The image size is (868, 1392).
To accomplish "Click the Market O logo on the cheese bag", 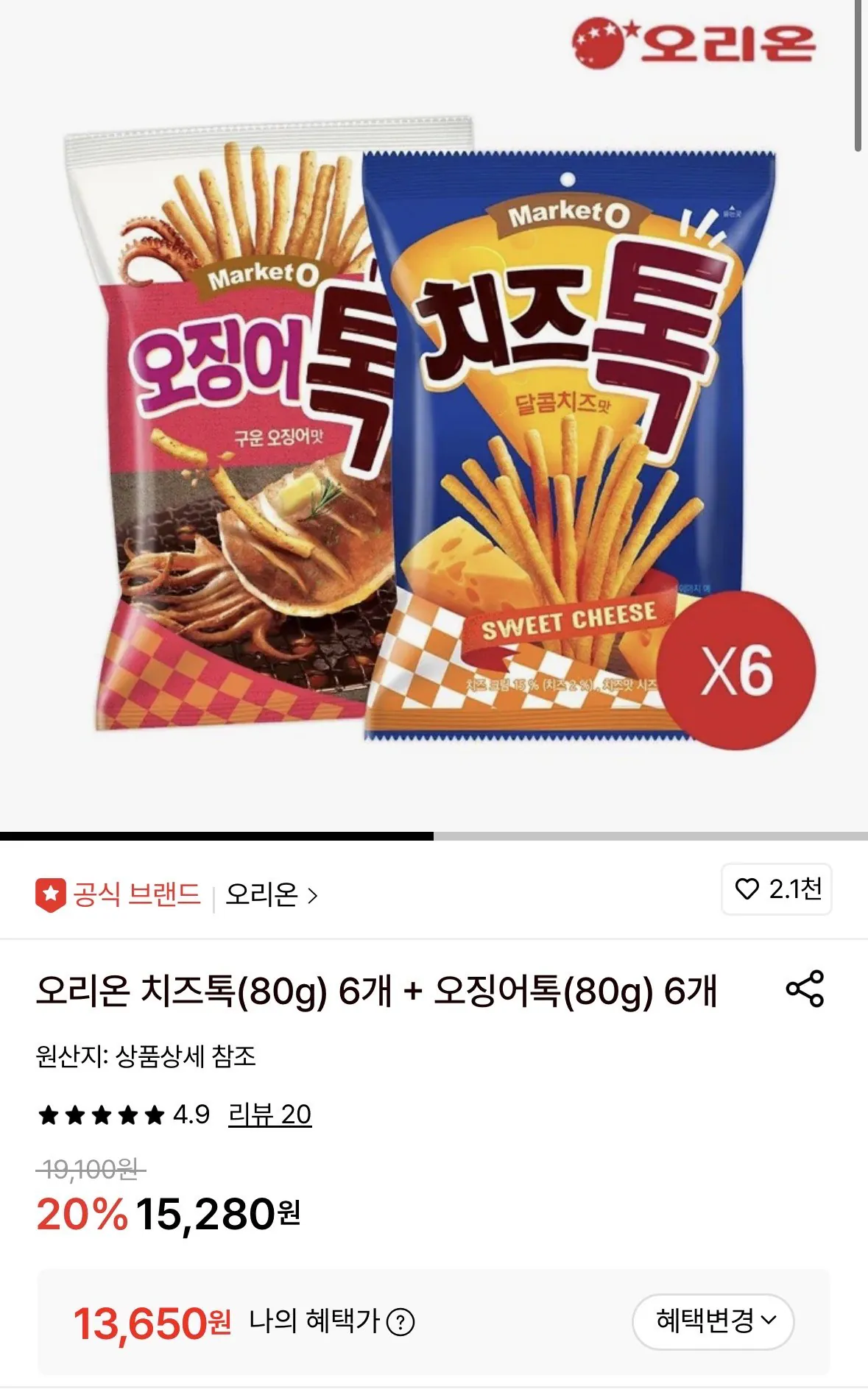I will click(x=565, y=214).
